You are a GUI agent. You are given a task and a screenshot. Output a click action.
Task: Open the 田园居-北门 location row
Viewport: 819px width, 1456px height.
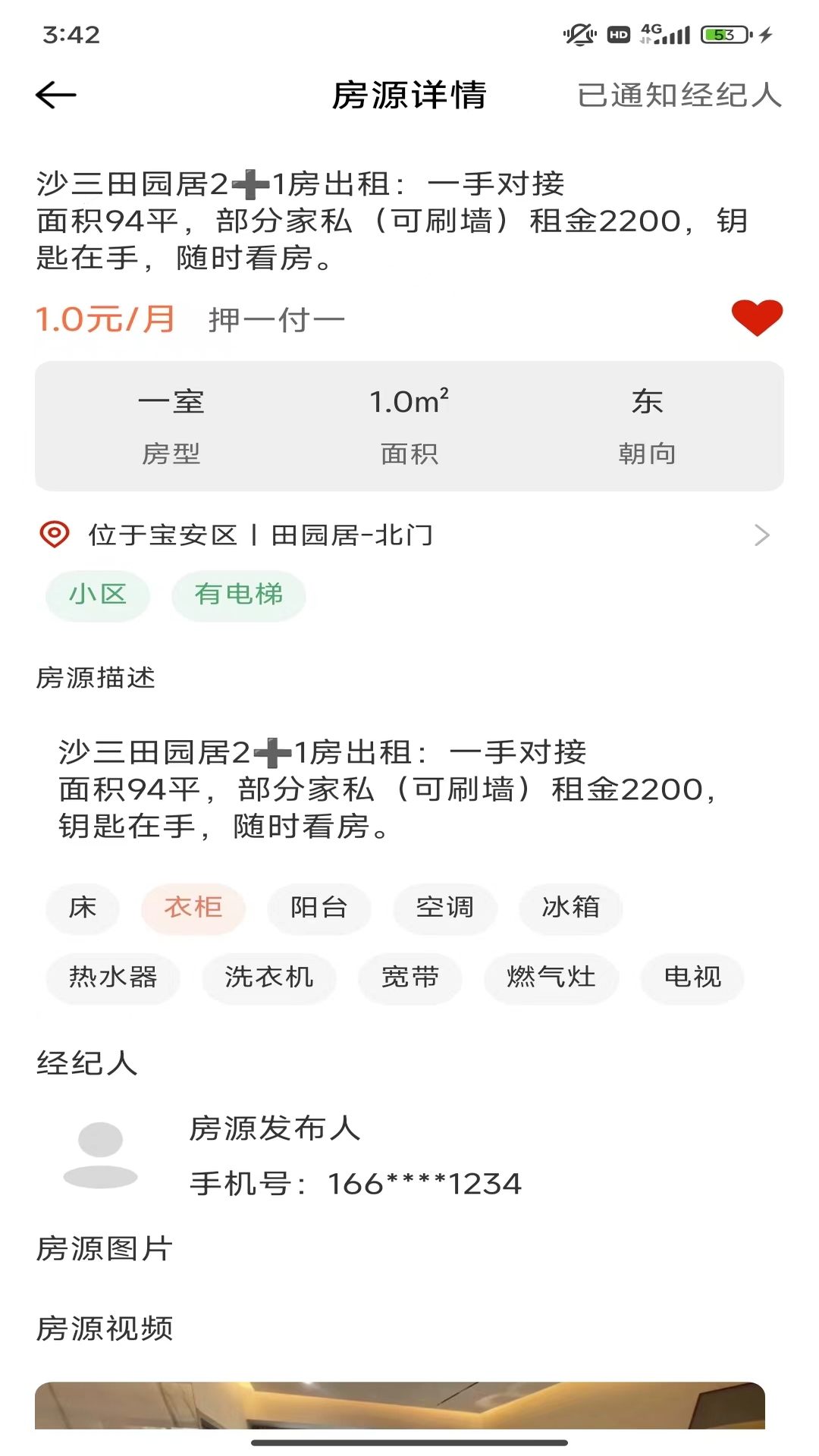pos(409,535)
